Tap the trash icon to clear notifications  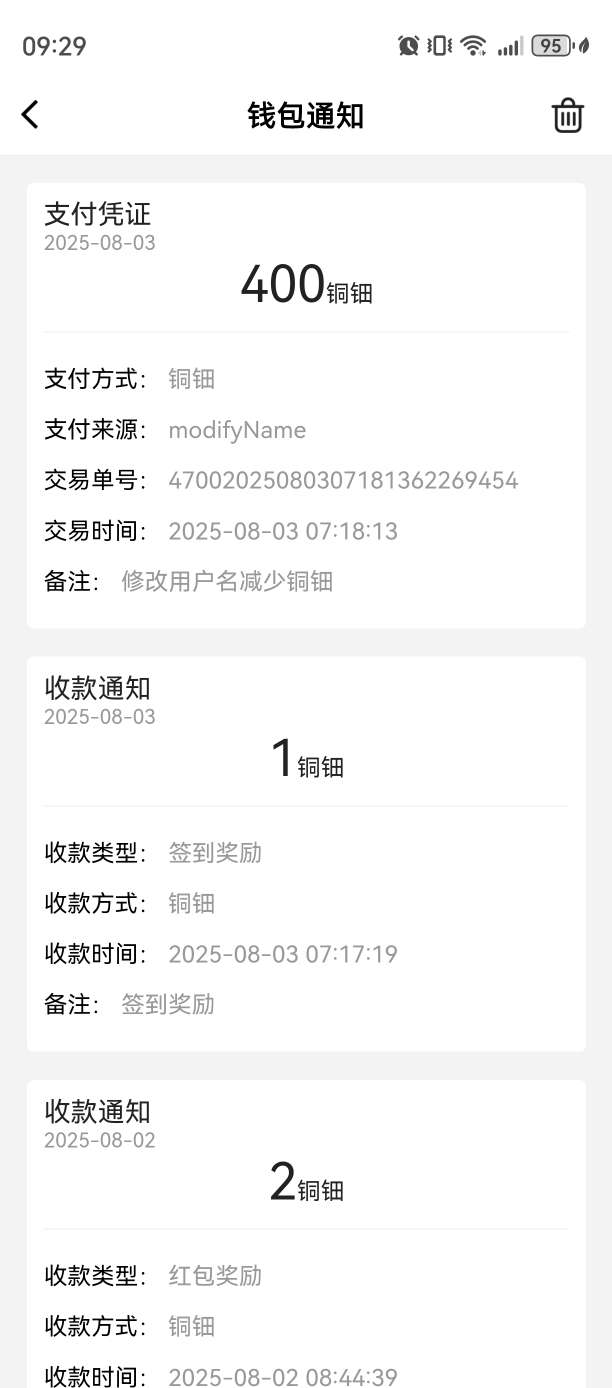(568, 116)
